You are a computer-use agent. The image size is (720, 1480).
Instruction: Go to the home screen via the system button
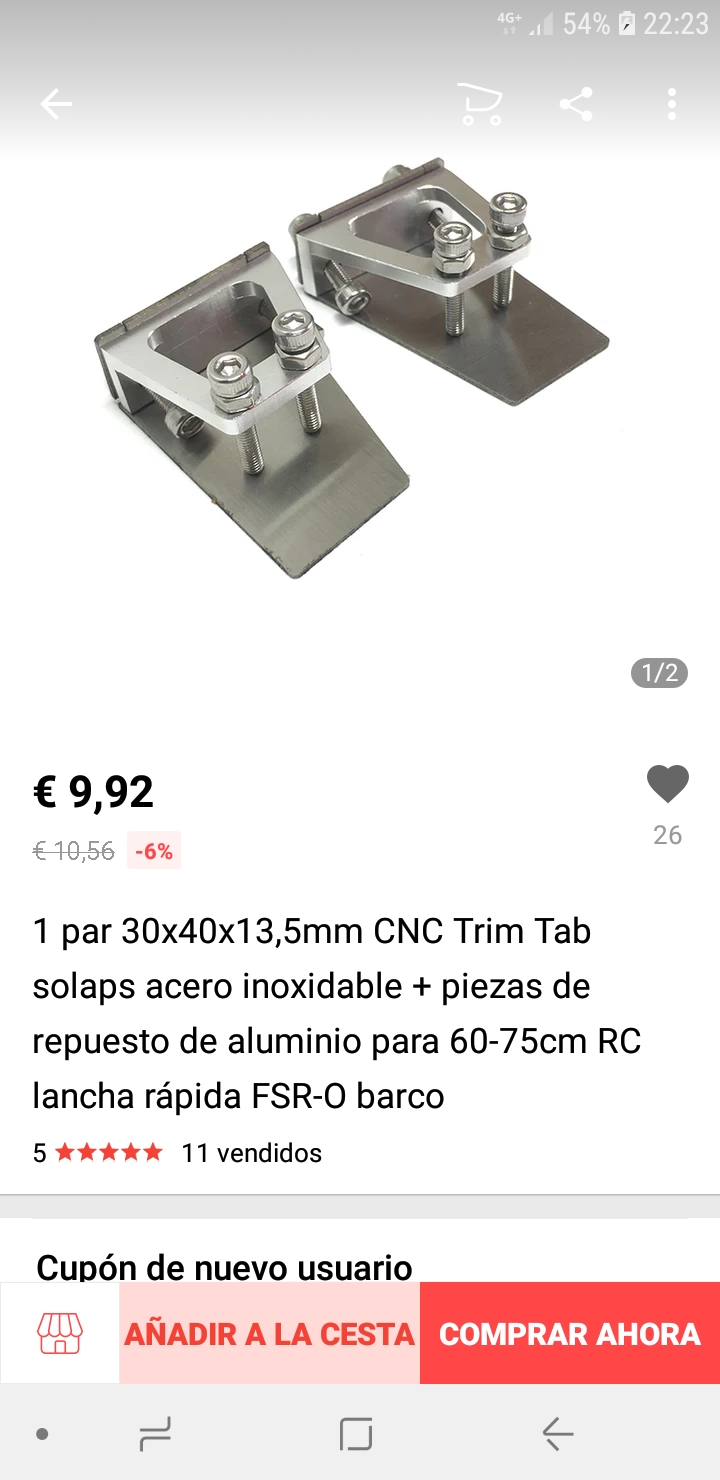point(356,1434)
